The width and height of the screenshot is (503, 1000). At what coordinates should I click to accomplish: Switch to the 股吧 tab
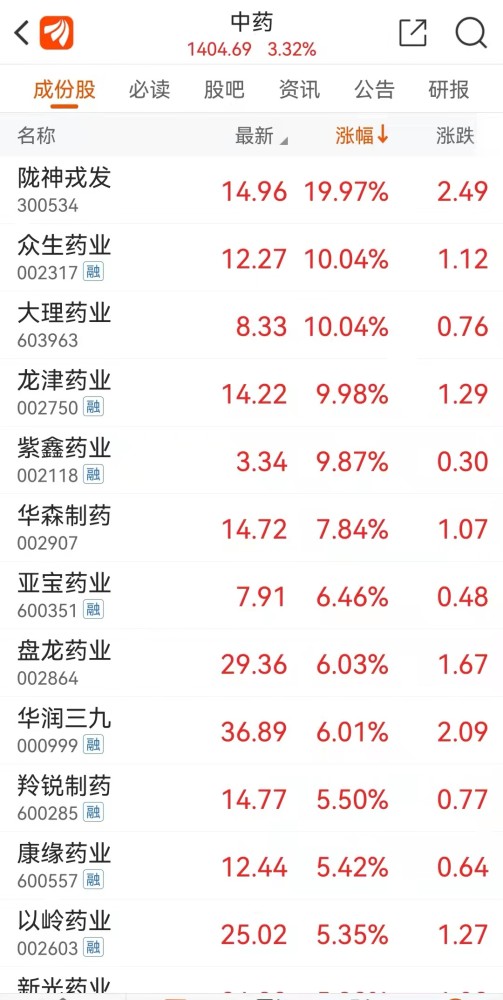coord(224,89)
